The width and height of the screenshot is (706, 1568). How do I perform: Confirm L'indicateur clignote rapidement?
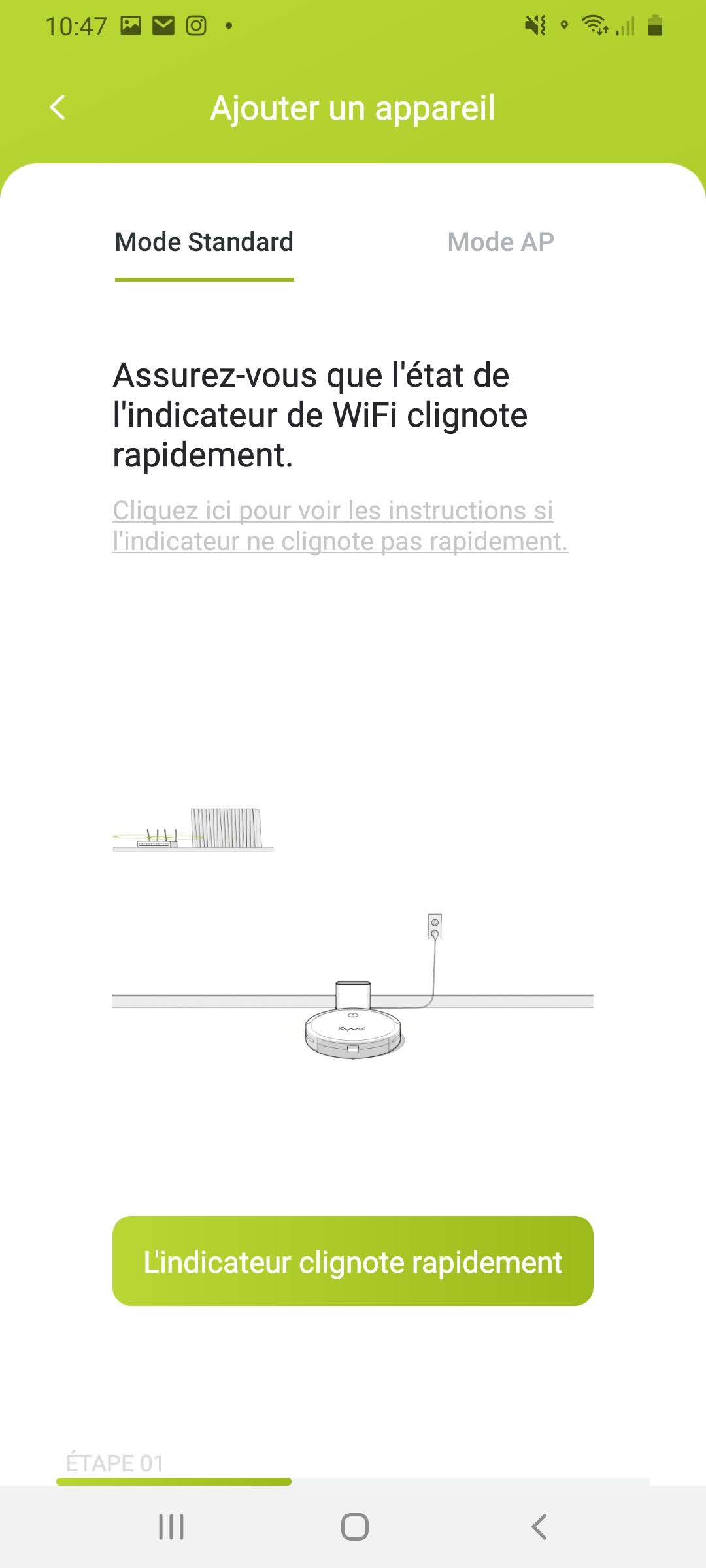click(x=353, y=1261)
